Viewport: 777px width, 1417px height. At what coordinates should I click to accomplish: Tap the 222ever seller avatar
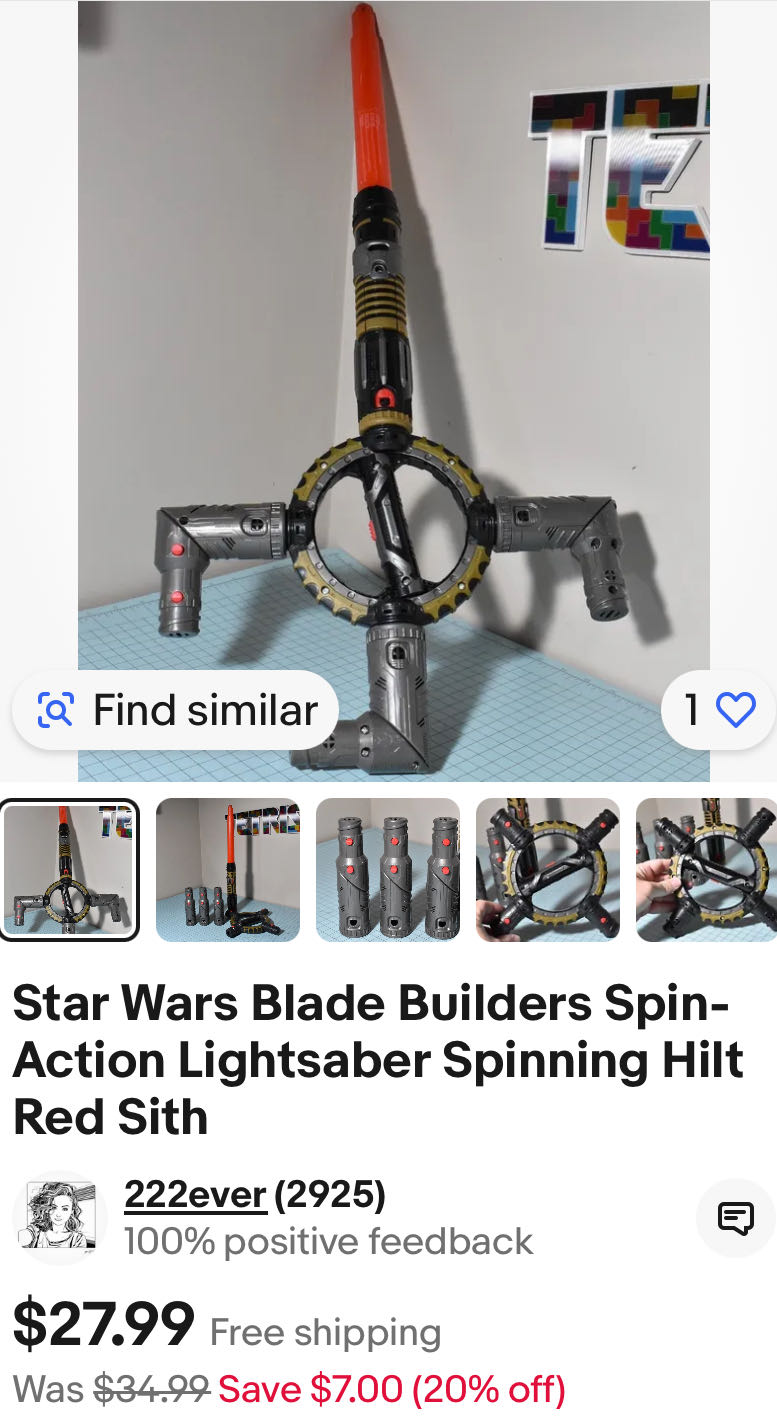tap(60, 1217)
